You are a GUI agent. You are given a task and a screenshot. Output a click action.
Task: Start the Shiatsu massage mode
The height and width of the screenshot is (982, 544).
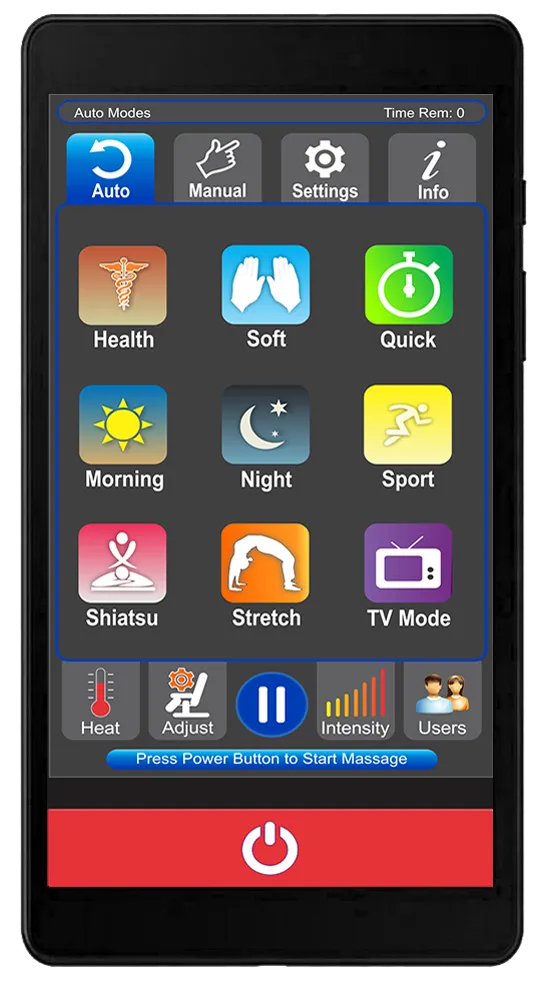pos(123,576)
